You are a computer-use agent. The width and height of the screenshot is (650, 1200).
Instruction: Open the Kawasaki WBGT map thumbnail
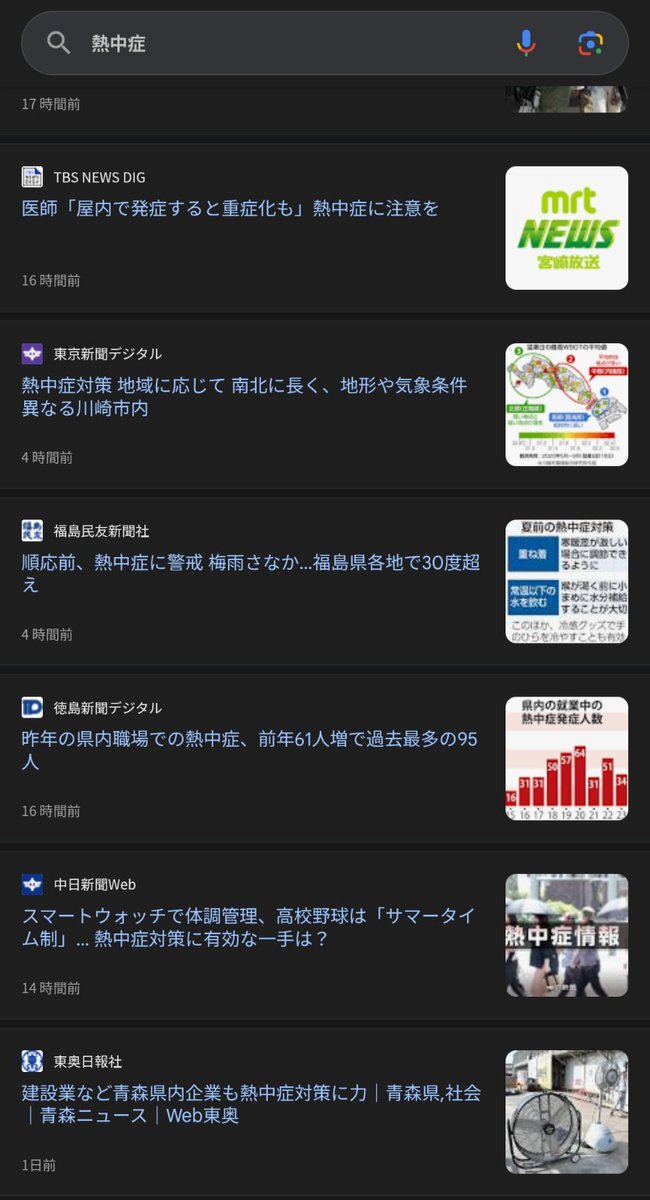[566, 404]
